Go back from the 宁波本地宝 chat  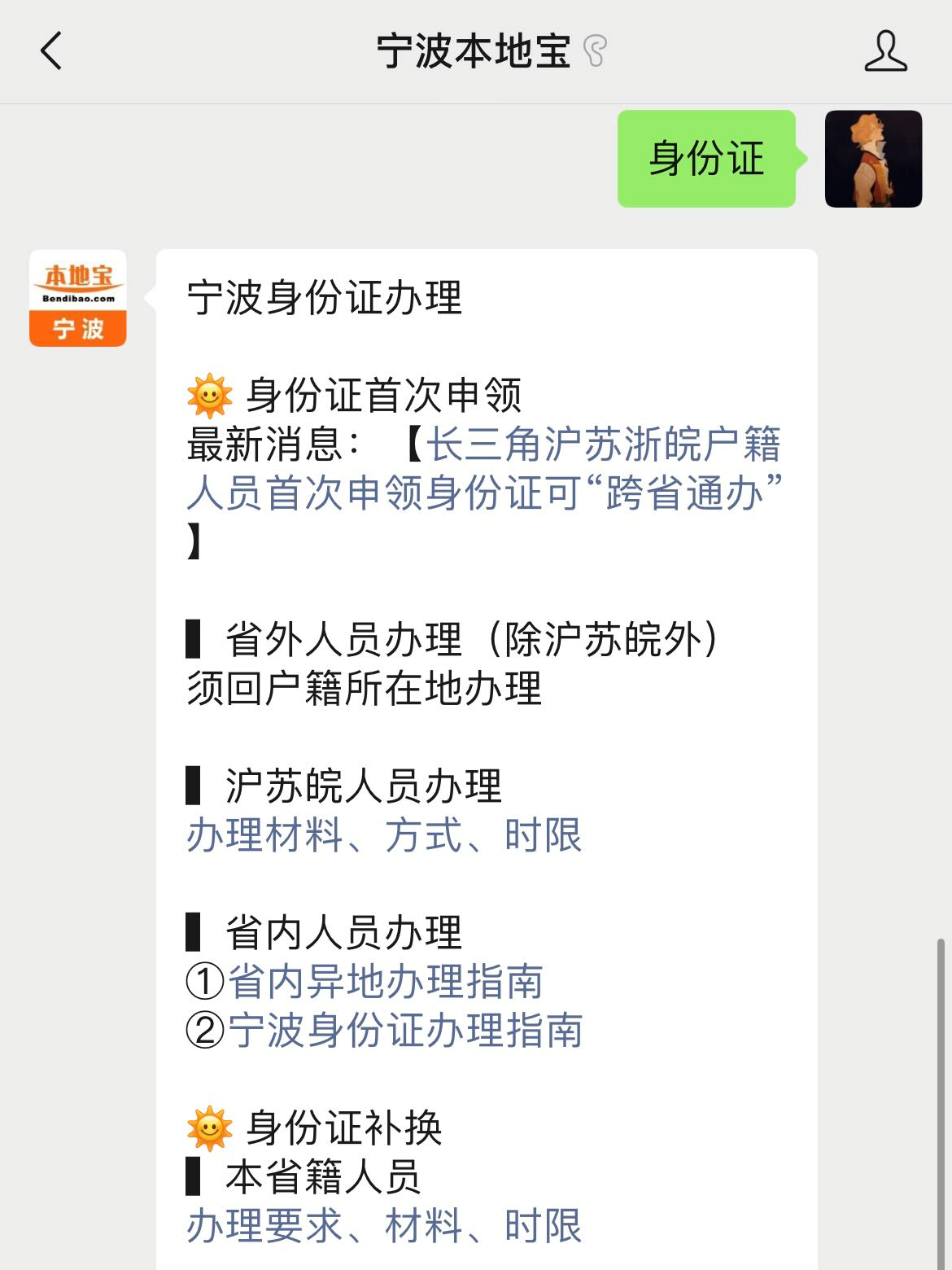pos(51,50)
